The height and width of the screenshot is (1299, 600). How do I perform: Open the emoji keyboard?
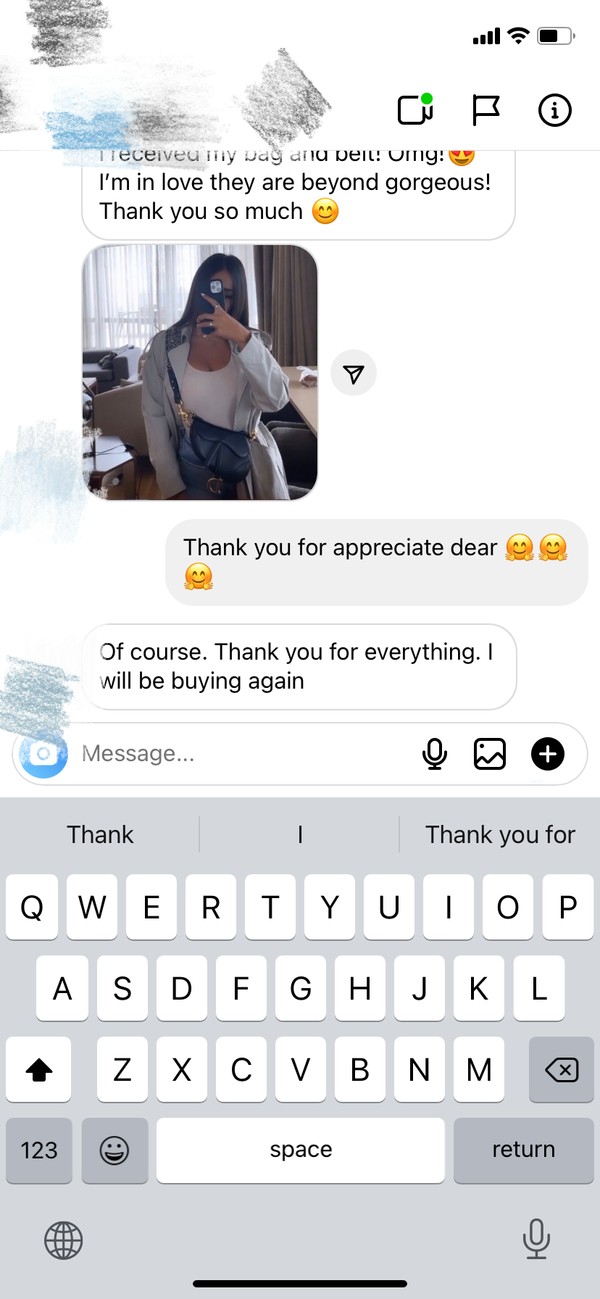pyautogui.click(x=115, y=1150)
